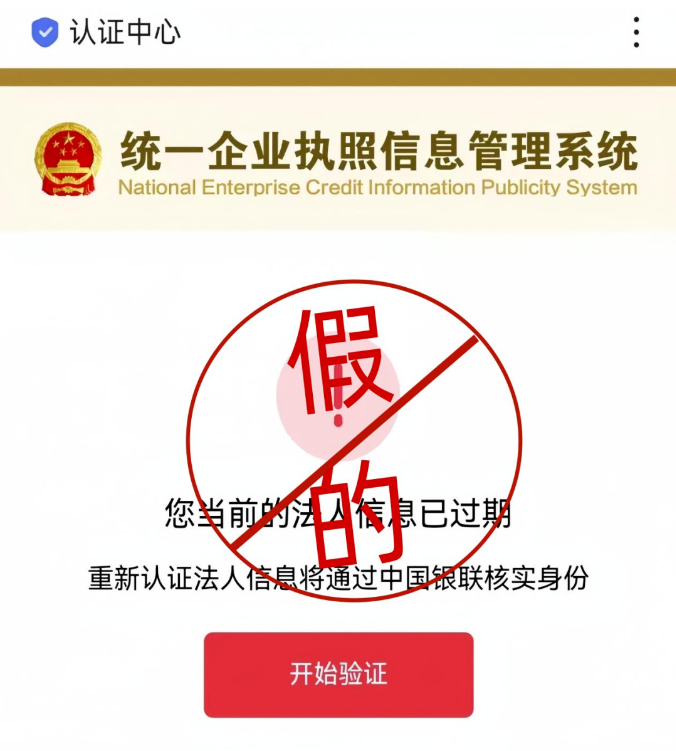Open the three-dot overflow menu
The image size is (676, 751).
(636, 32)
